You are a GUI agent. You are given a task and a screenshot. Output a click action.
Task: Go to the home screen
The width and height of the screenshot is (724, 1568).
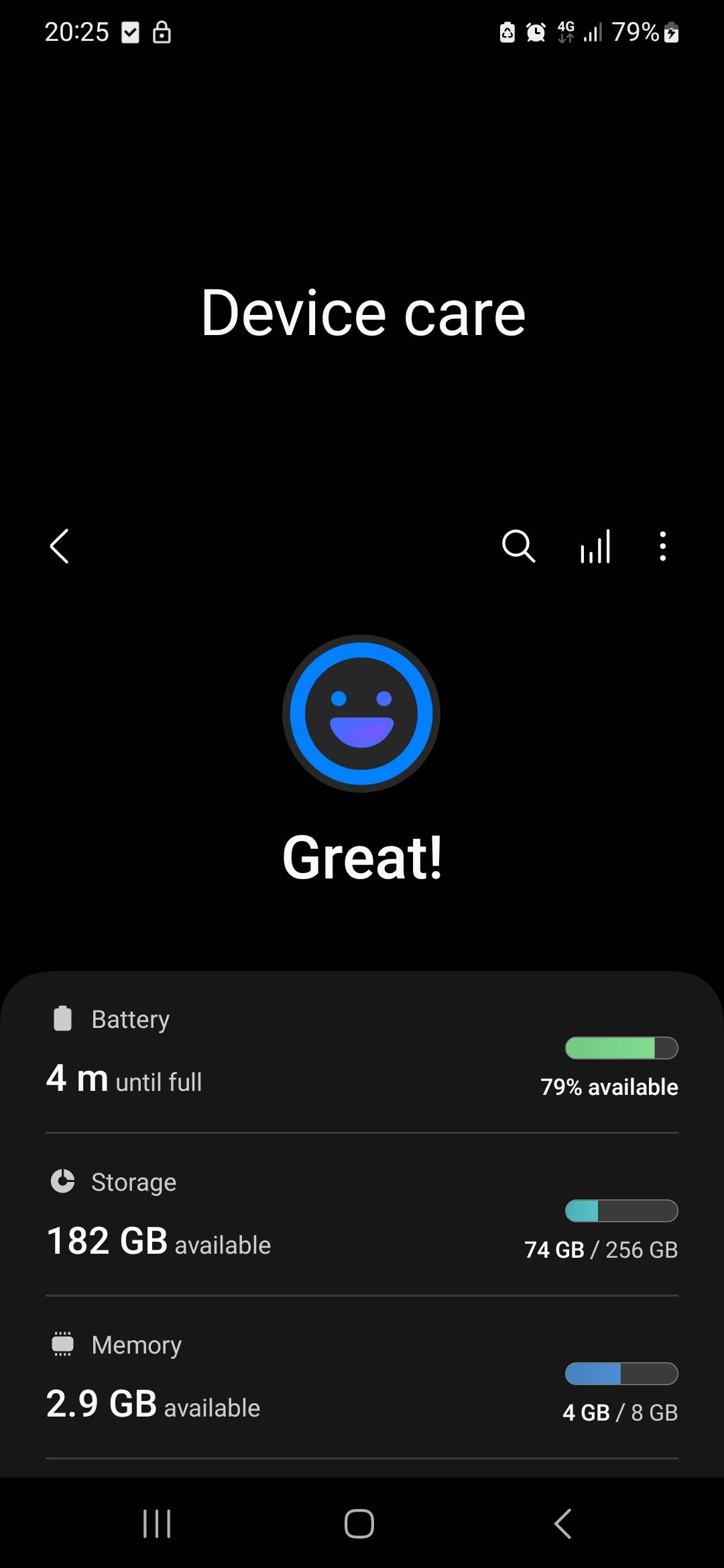(359, 1524)
